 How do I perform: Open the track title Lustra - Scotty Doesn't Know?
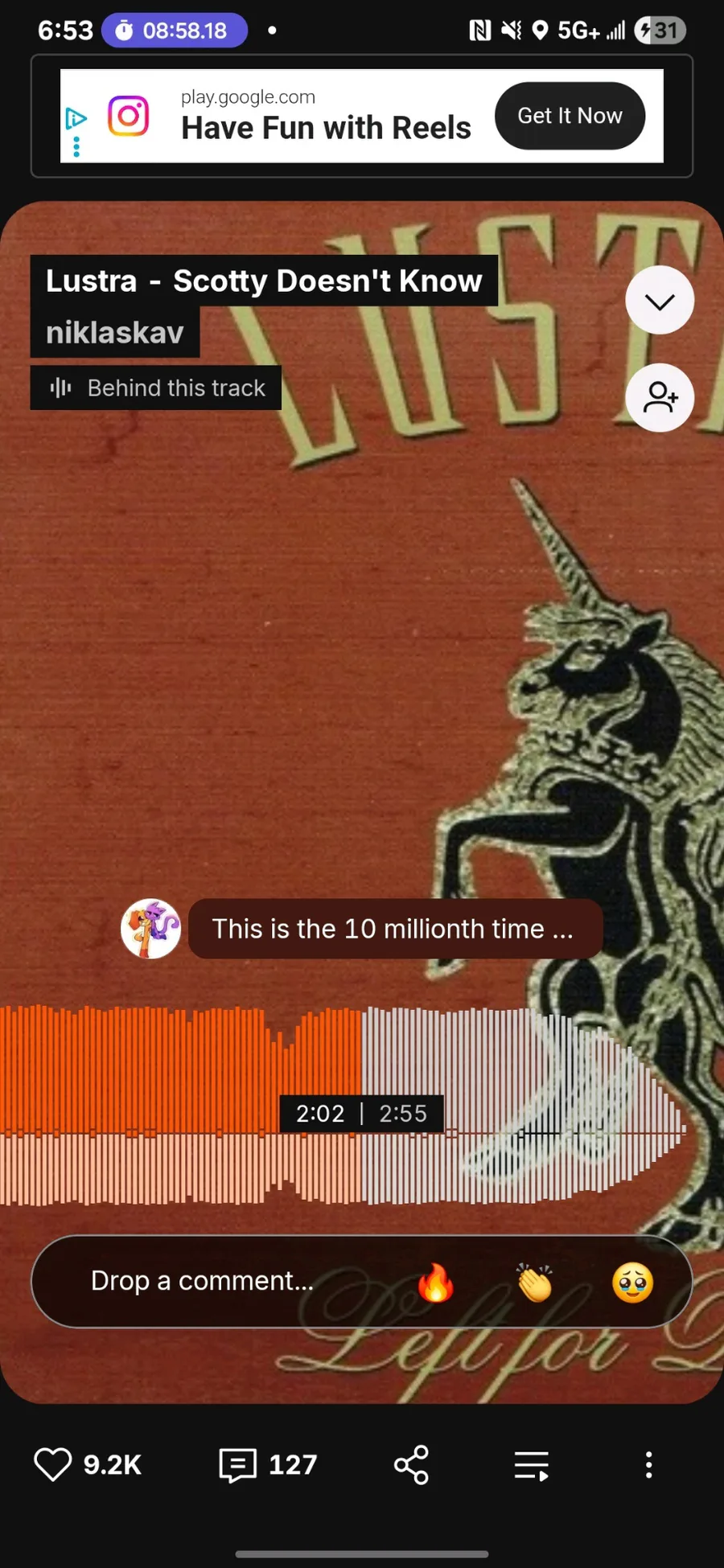click(264, 281)
